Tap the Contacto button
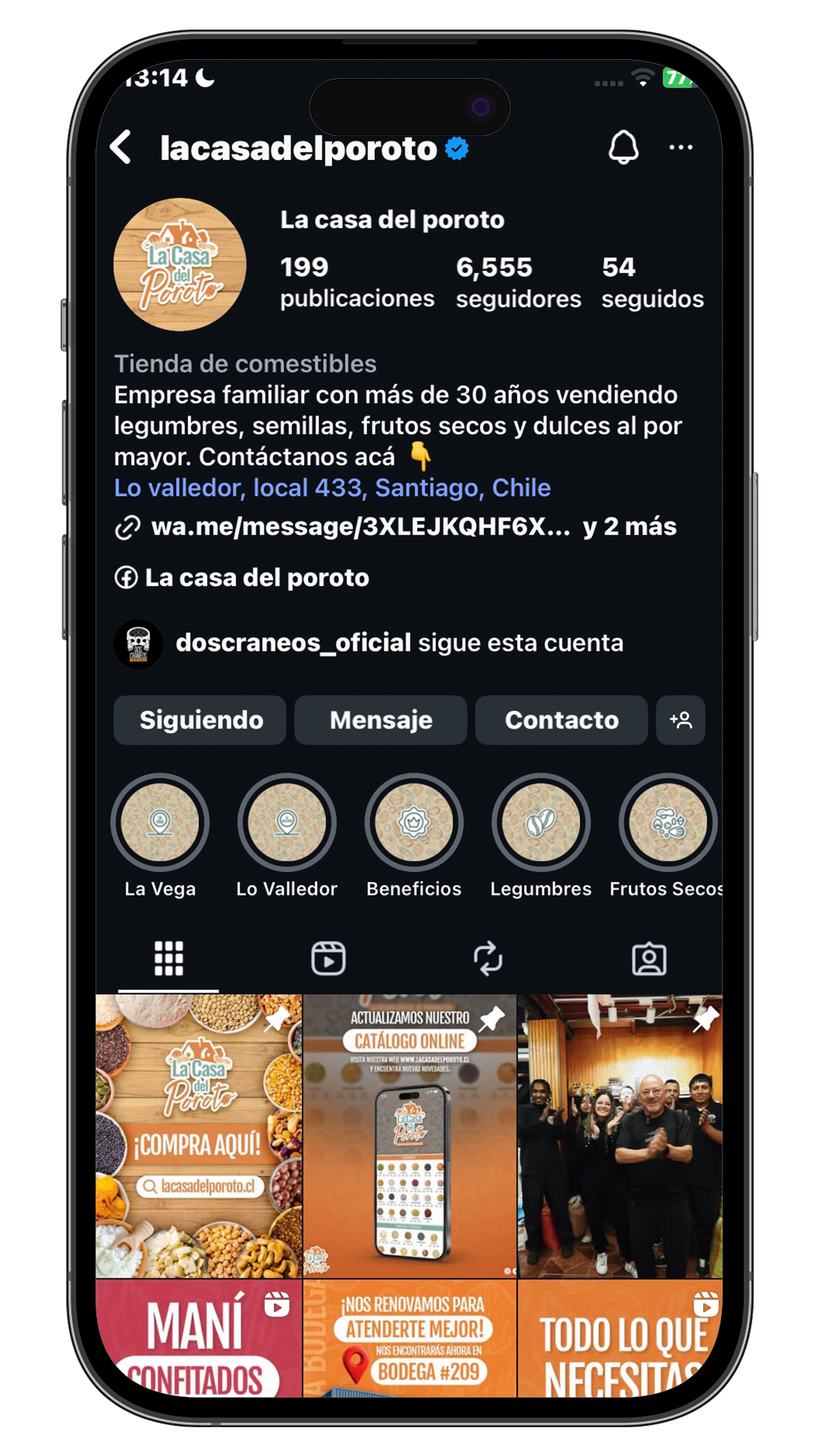The width and height of the screenshot is (819, 1456). (x=561, y=720)
